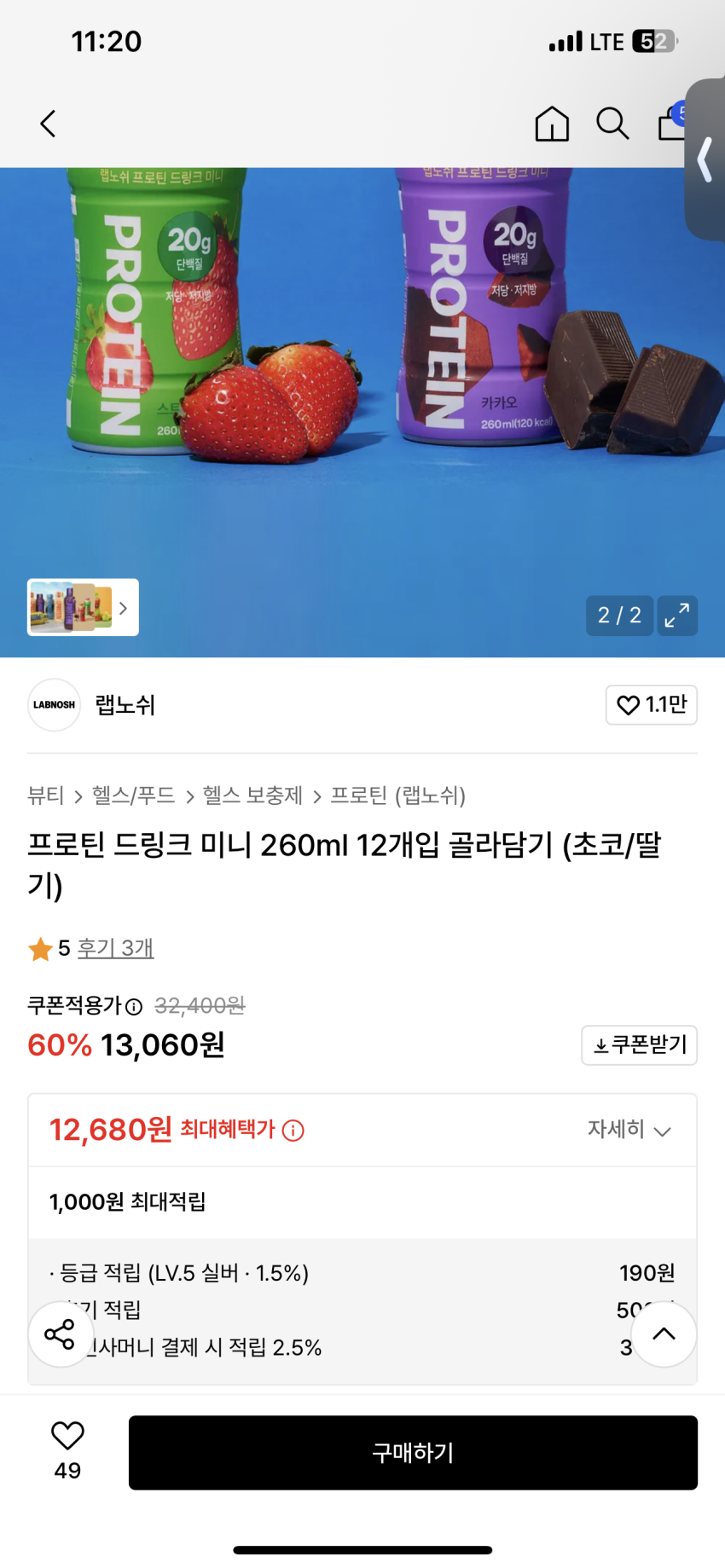This screenshot has width=725, height=1568.
Task: Expand the product image to fullscreen
Action: (x=677, y=616)
